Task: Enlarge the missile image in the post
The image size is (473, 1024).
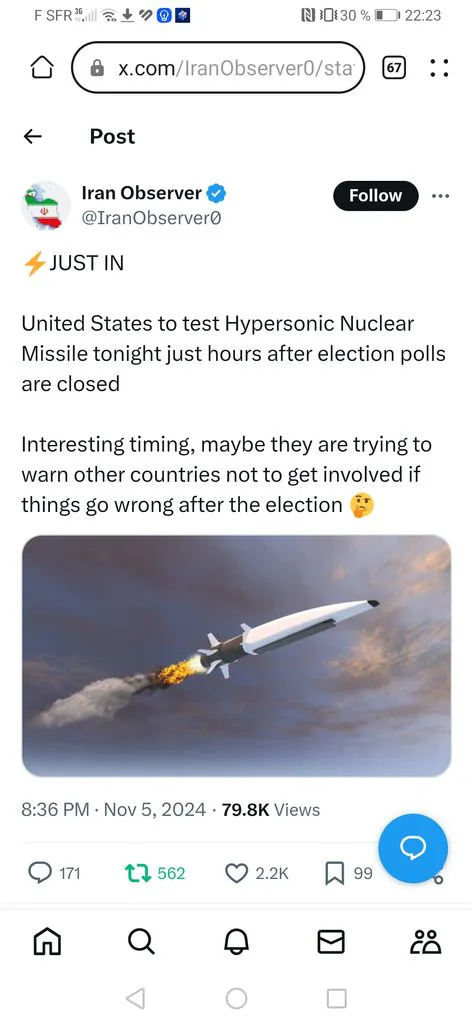Action: (x=236, y=655)
